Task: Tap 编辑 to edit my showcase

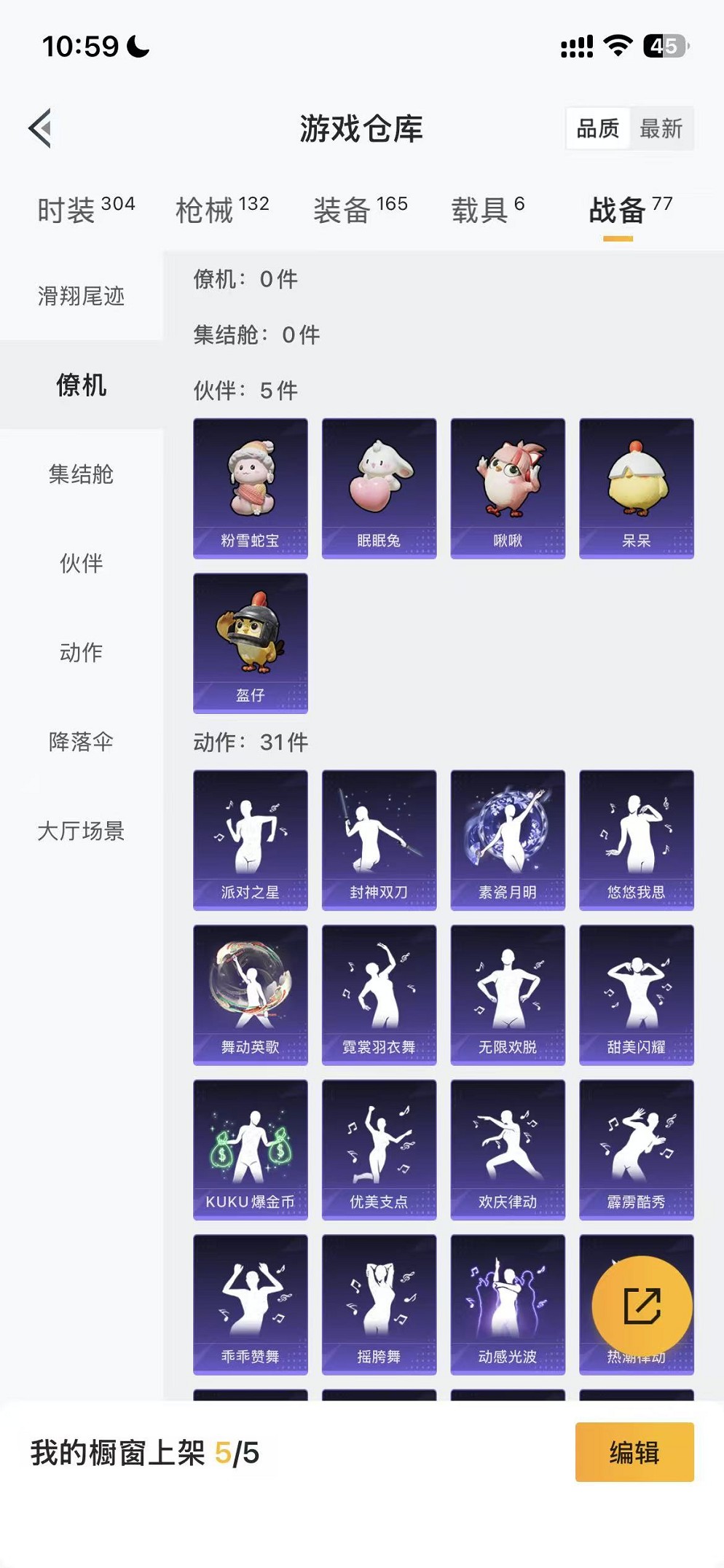Action: tap(634, 1452)
